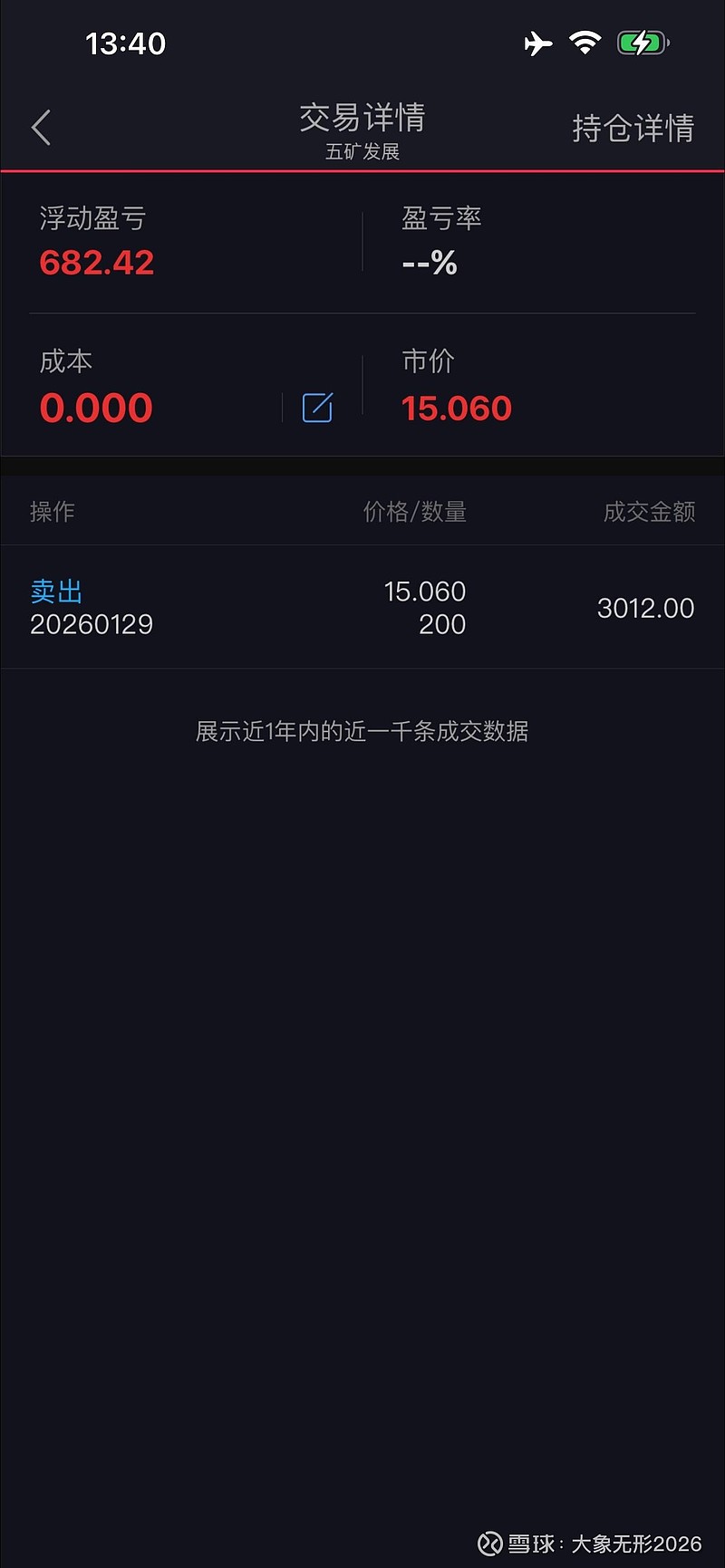Open the 持仓详情 (position details) view

pos(632,130)
